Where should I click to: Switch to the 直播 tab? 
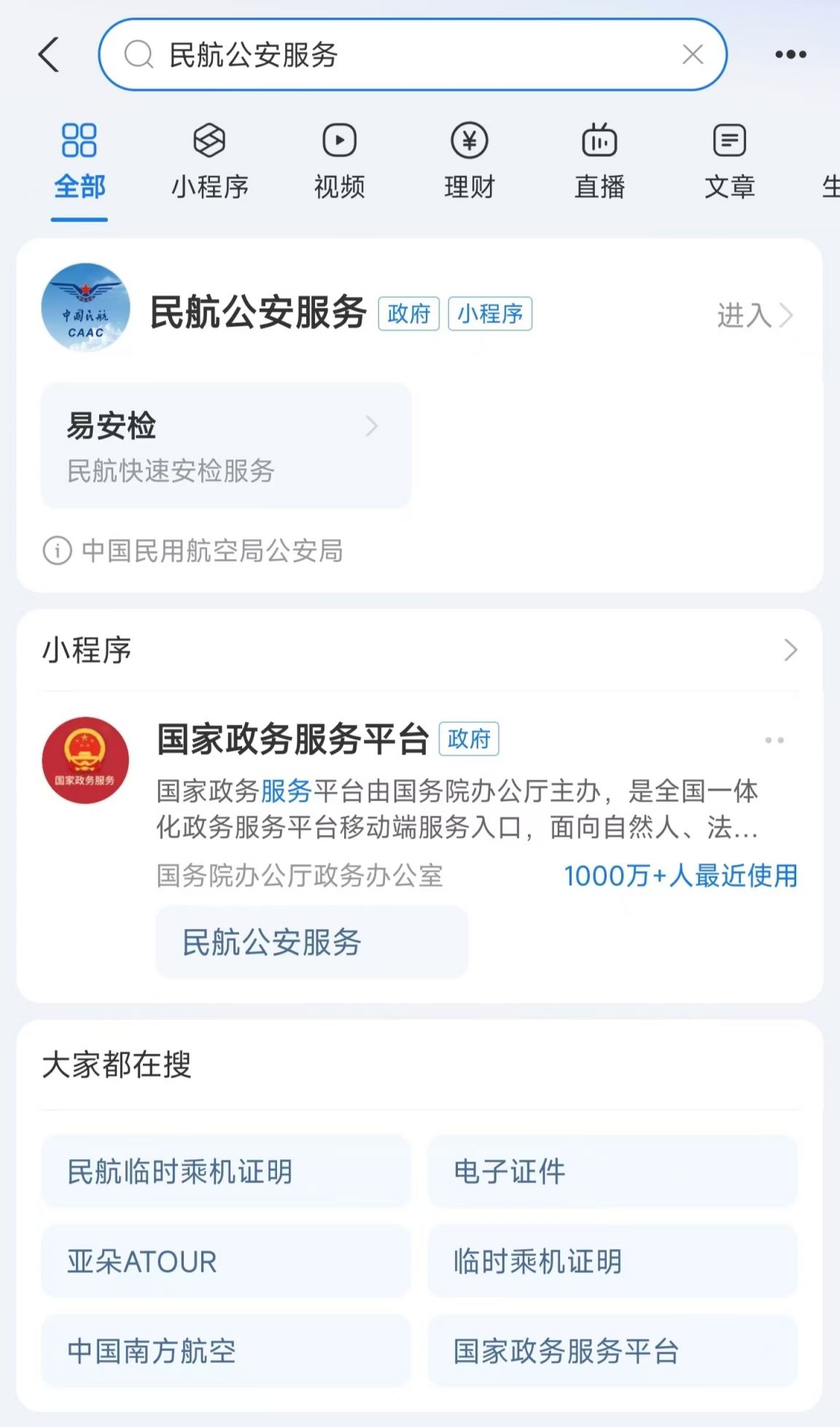(599, 162)
